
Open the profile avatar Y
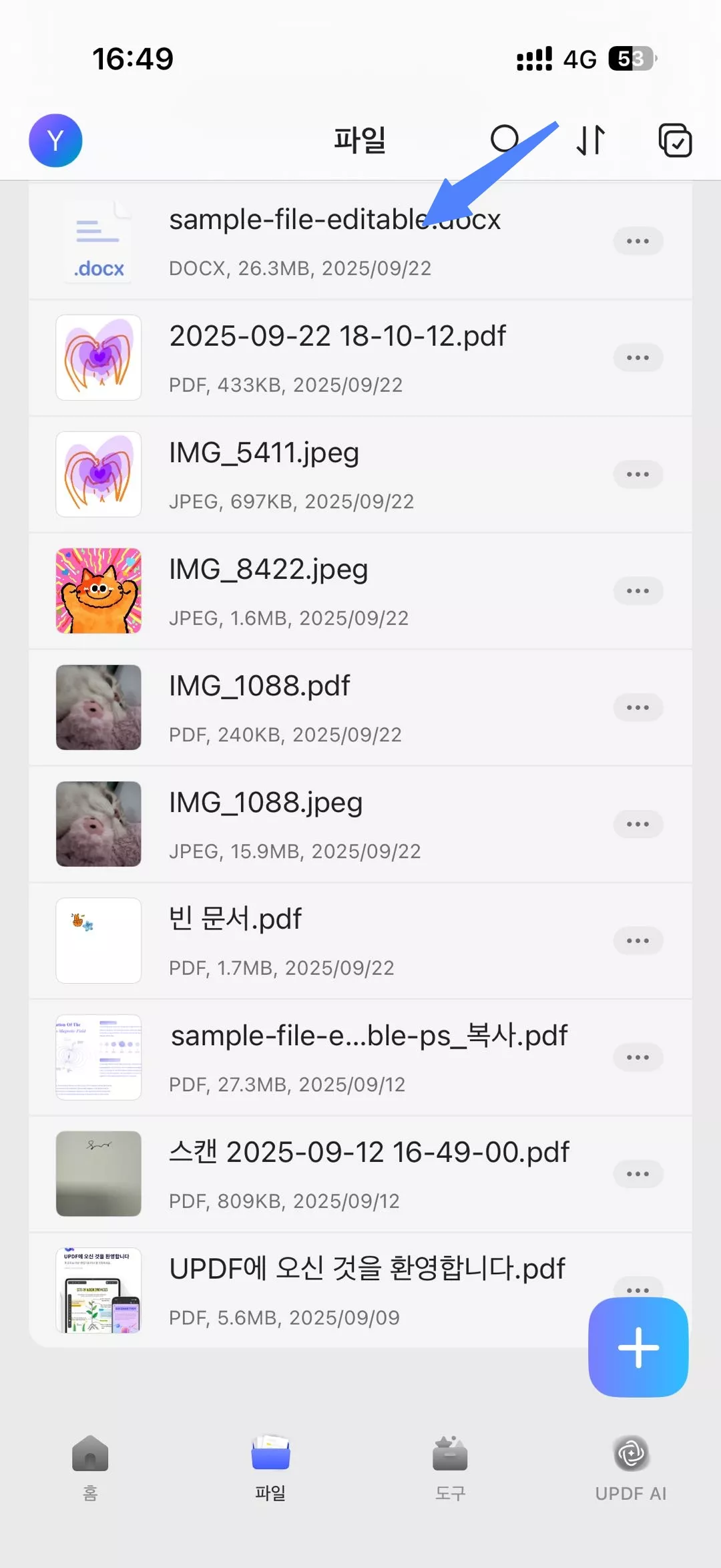click(55, 140)
